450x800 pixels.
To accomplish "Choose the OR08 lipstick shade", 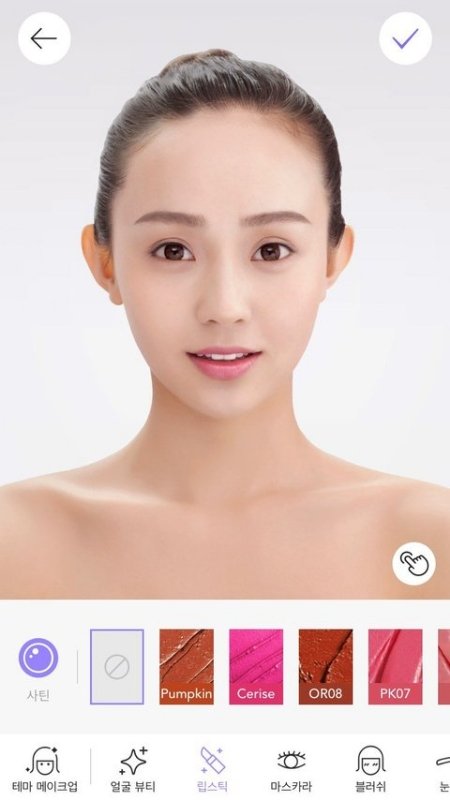I will point(326,667).
